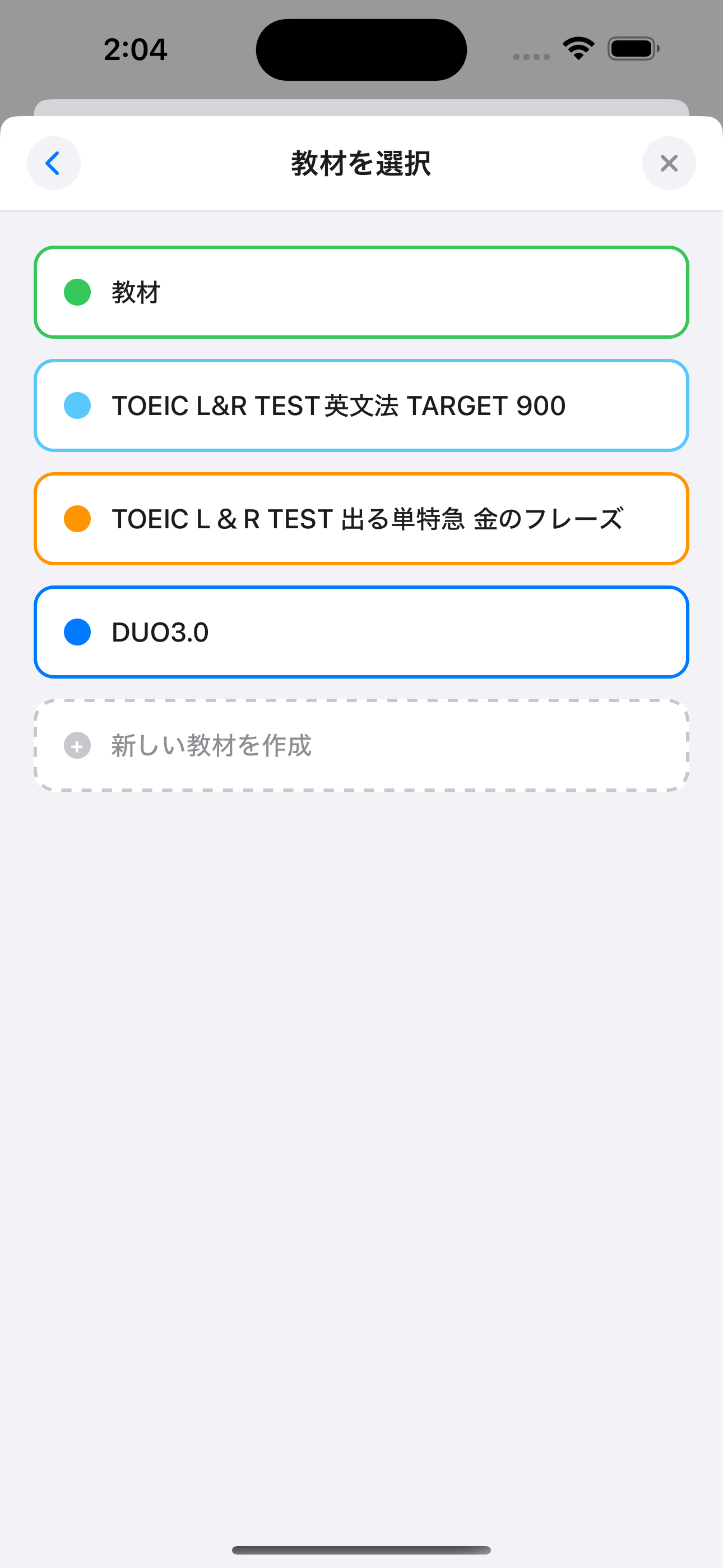Tap 新しい教材を作成 to create material
This screenshot has height=1568, width=723.
[x=361, y=745]
